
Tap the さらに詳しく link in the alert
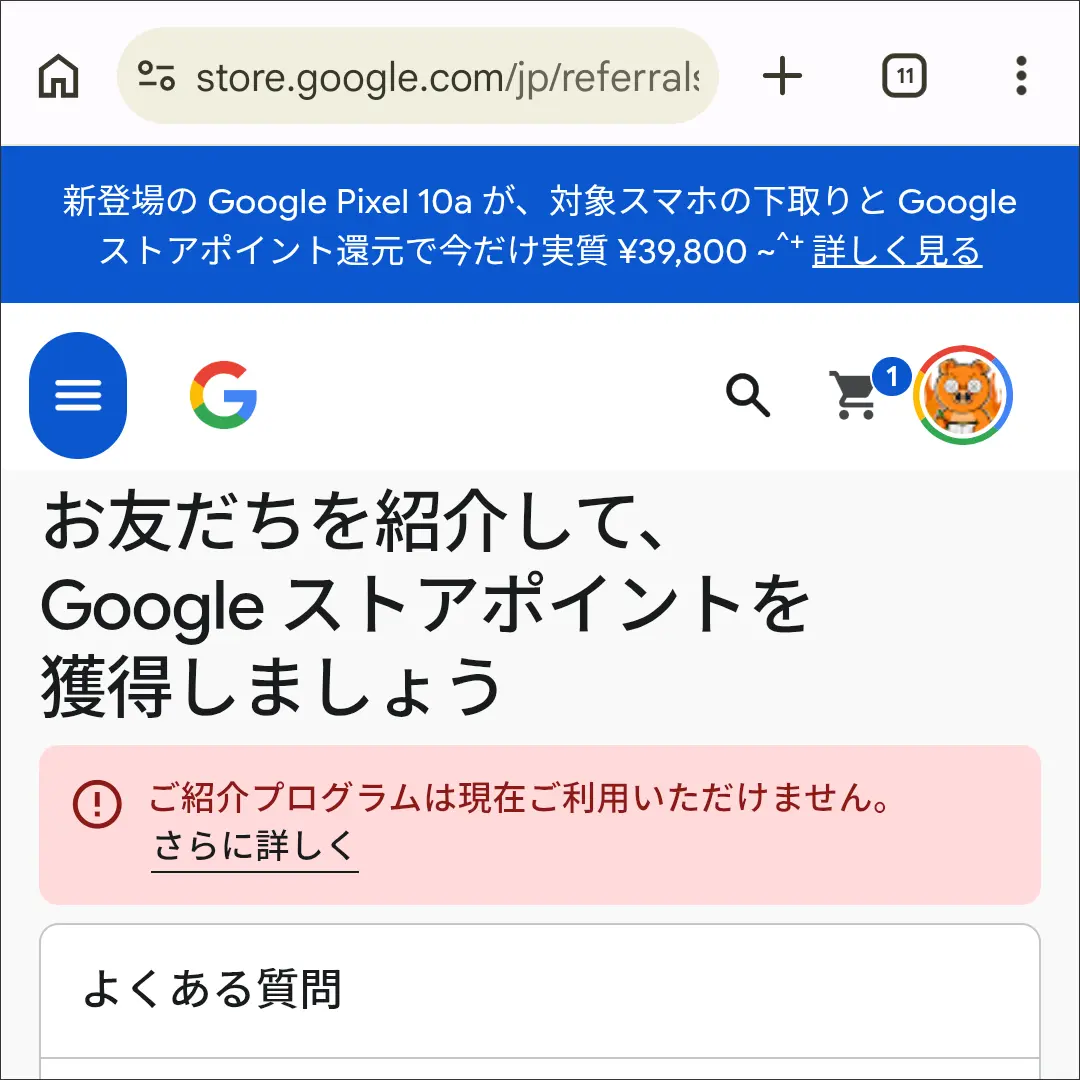click(254, 848)
